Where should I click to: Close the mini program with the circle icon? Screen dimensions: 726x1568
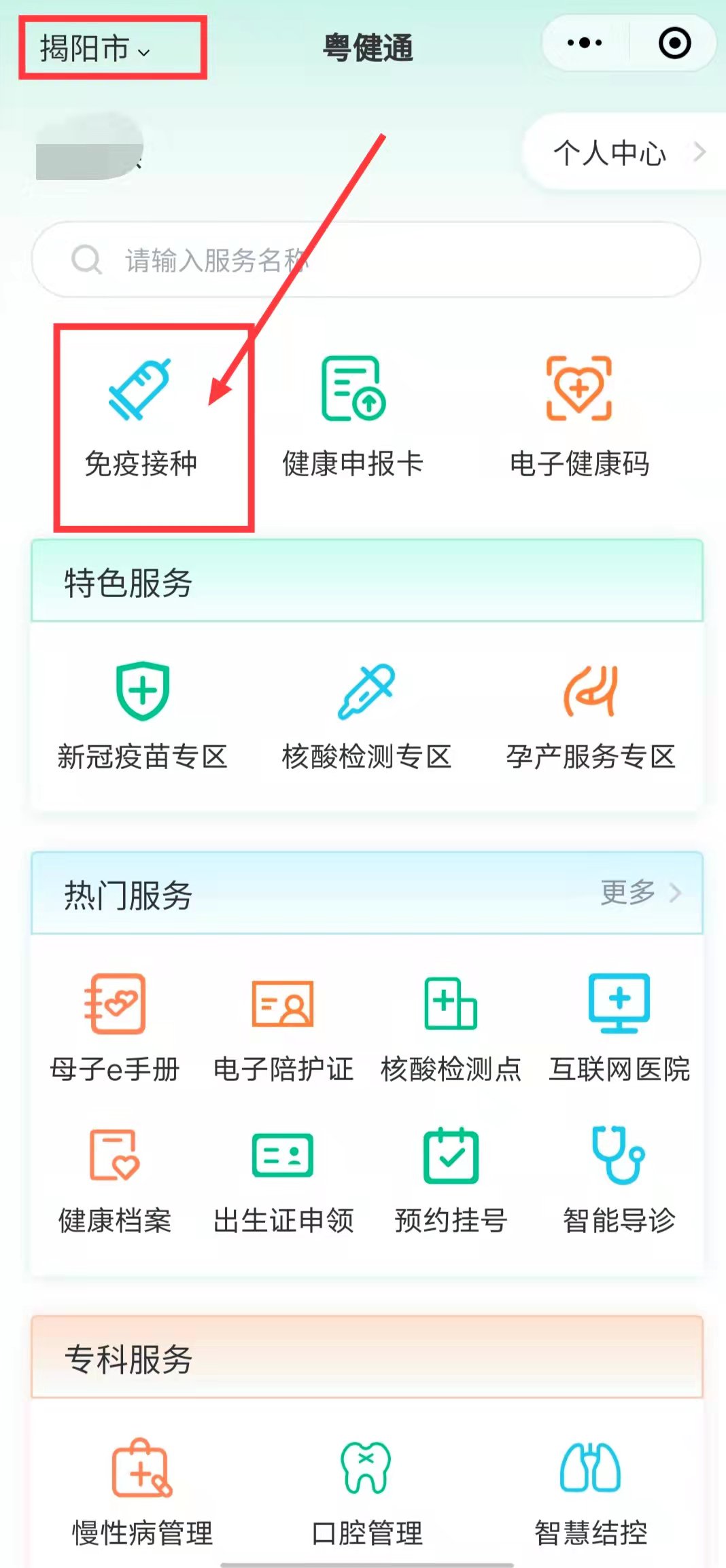674,43
